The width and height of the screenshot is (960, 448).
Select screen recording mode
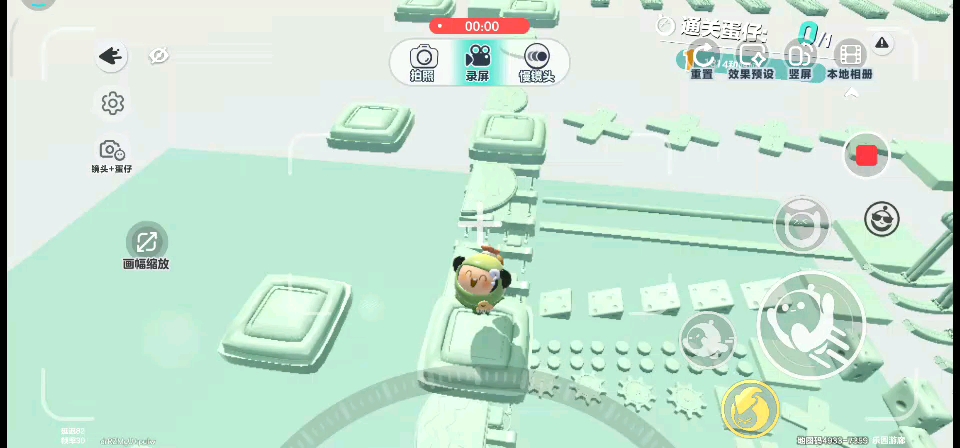pos(478,61)
